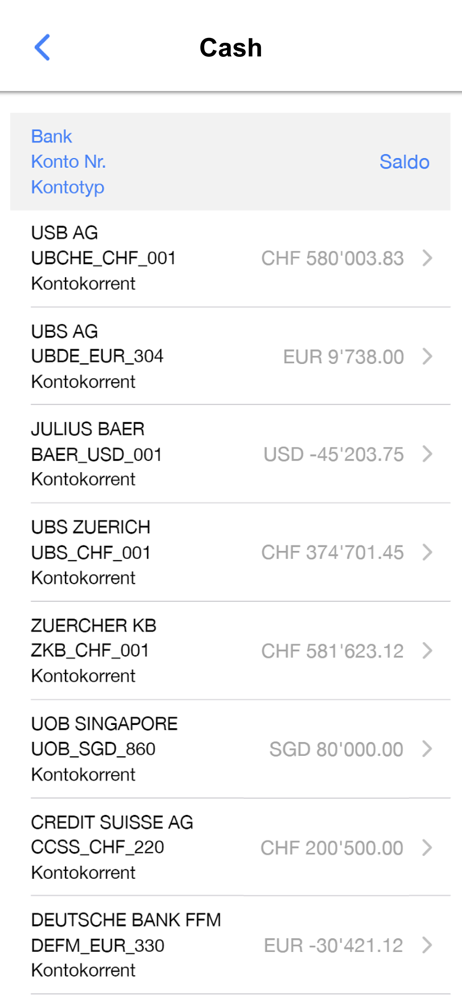Open Zuercher KB ZKB_CHF_001 account
This screenshot has width=462, height=1000.
tap(230, 650)
